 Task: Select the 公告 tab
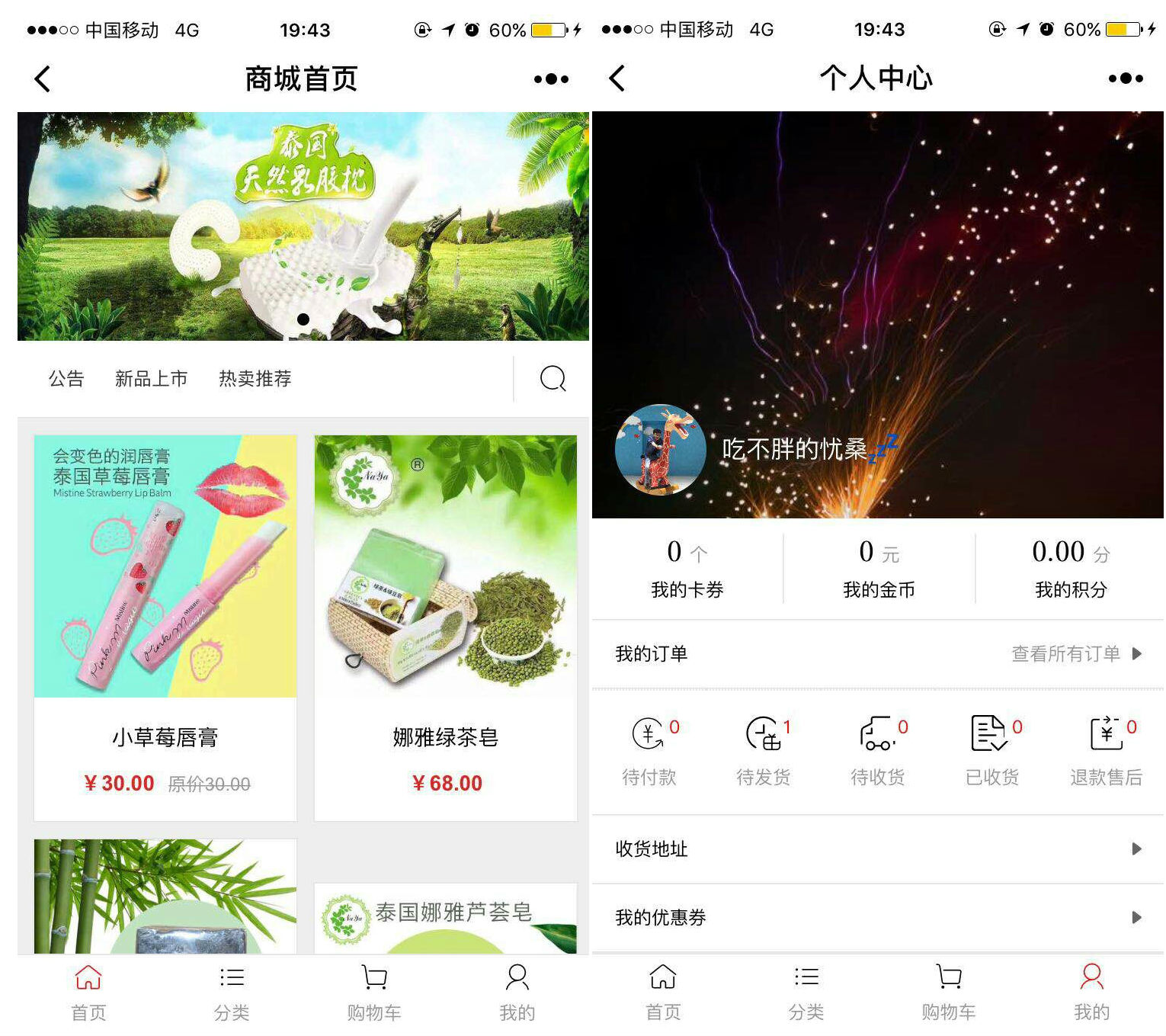(x=66, y=378)
